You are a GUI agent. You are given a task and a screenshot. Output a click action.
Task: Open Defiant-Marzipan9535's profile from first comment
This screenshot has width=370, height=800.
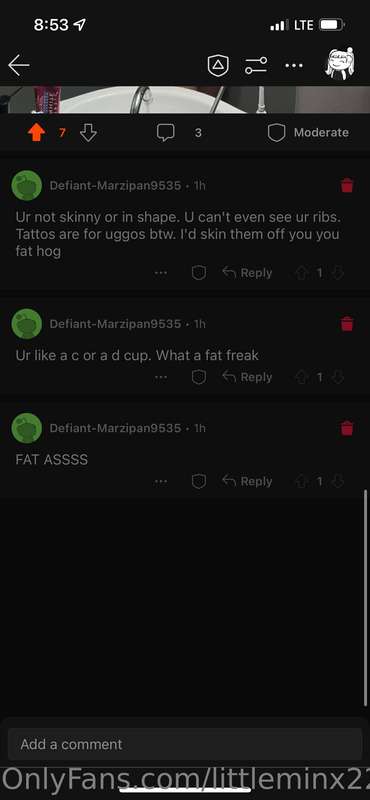(x=115, y=185)
